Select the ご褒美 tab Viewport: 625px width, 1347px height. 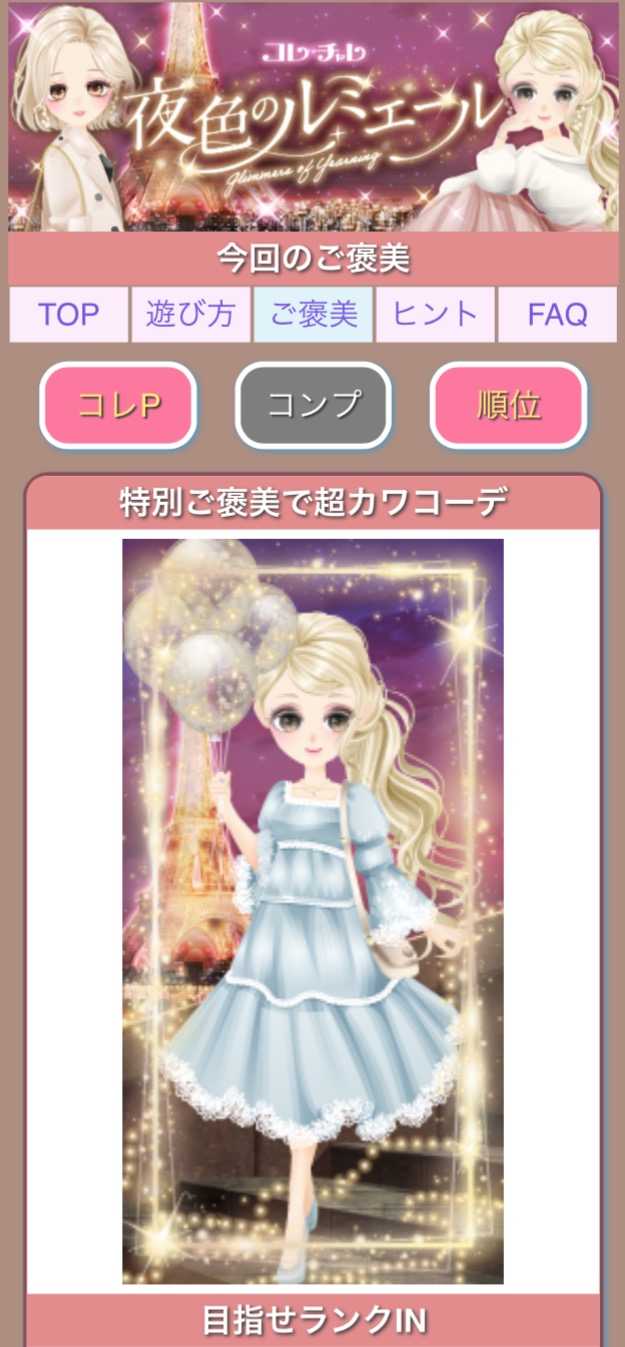[313, 315]
